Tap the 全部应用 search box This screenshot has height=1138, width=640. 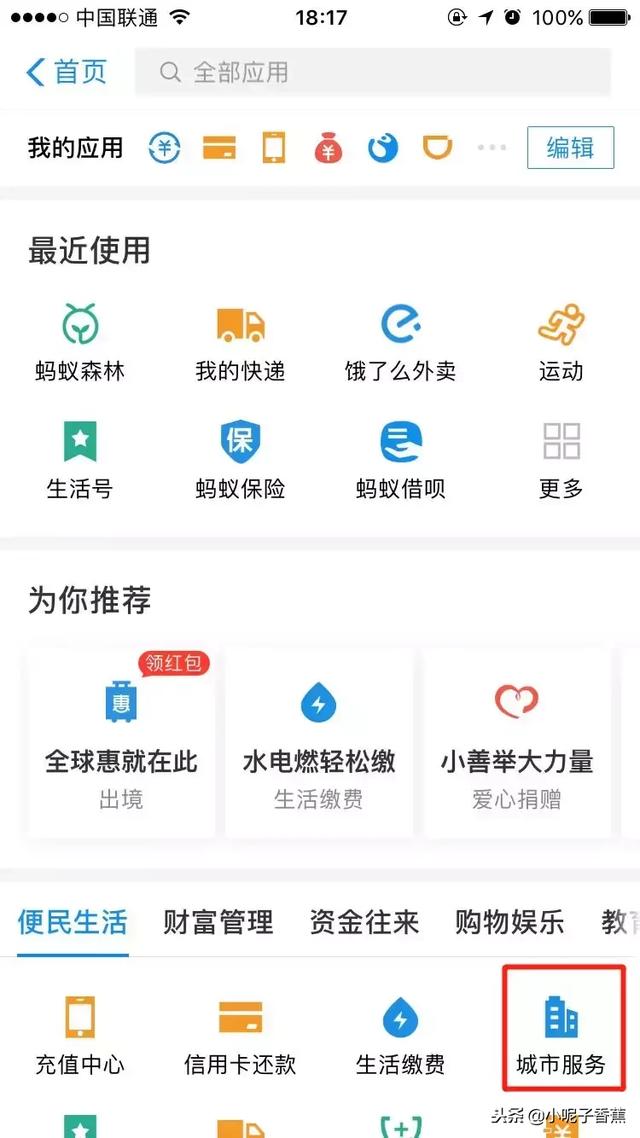(373, 72)
